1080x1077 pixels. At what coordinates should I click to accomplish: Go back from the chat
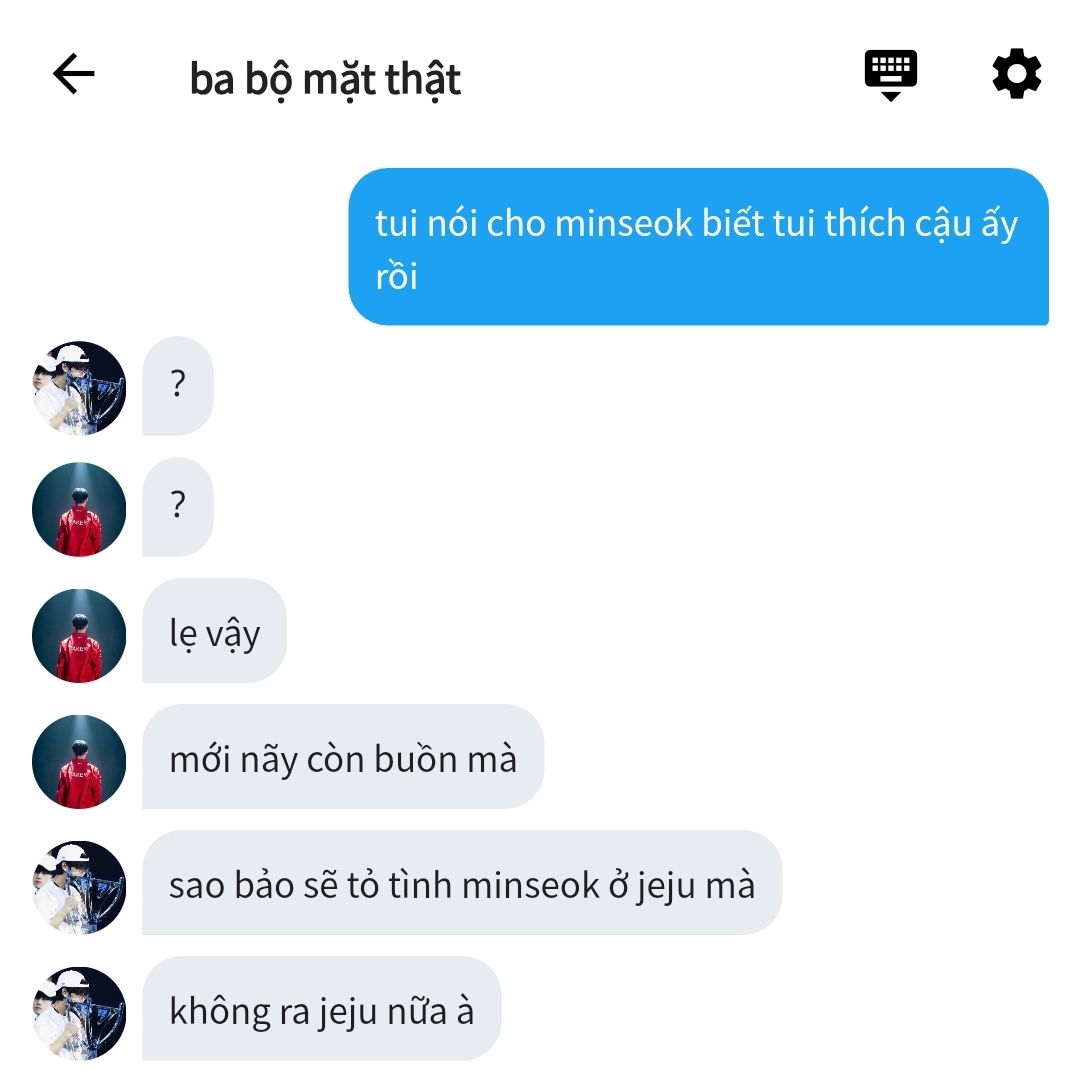(x=74, y=75)
